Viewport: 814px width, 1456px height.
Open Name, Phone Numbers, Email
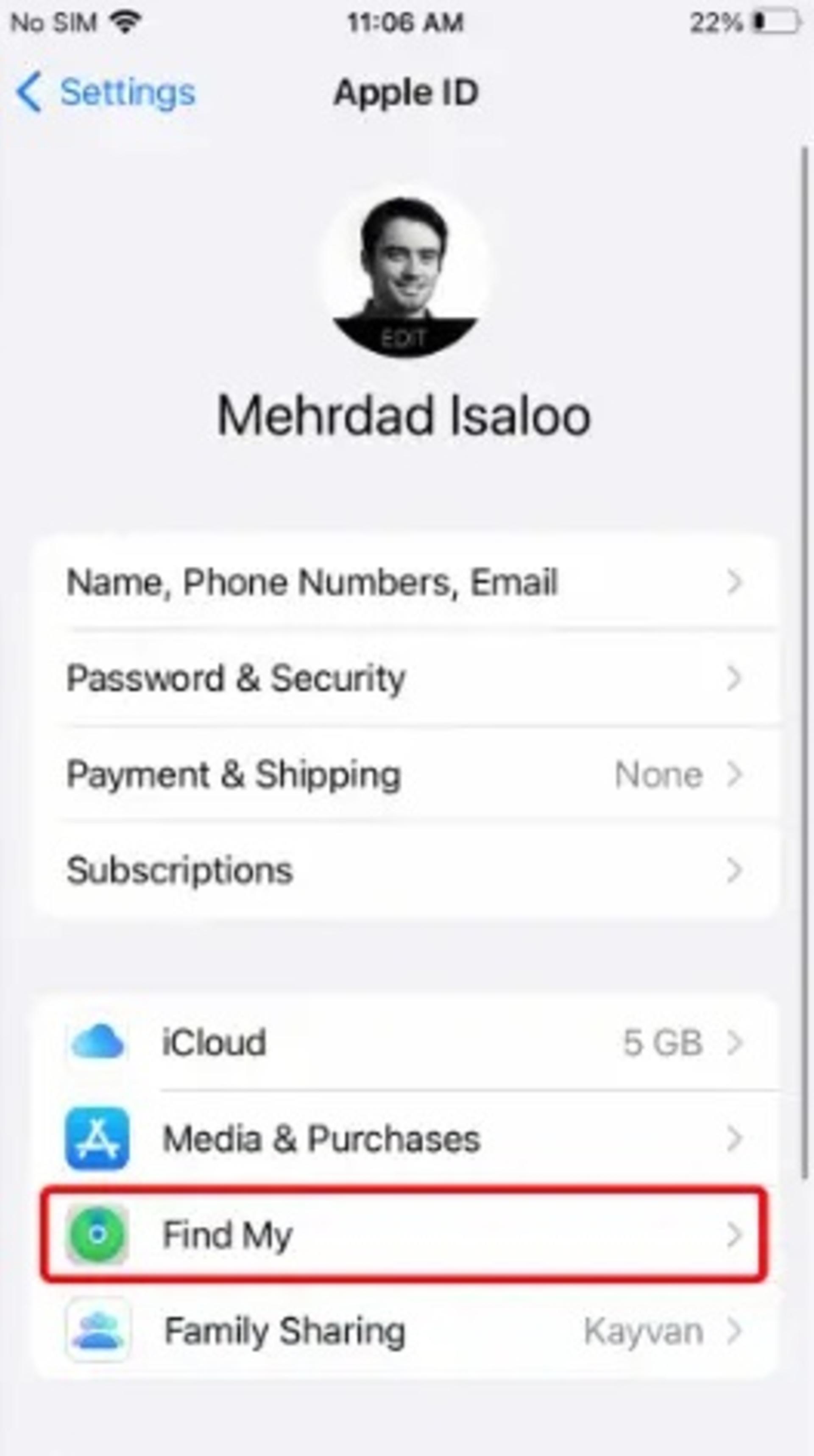406,582
